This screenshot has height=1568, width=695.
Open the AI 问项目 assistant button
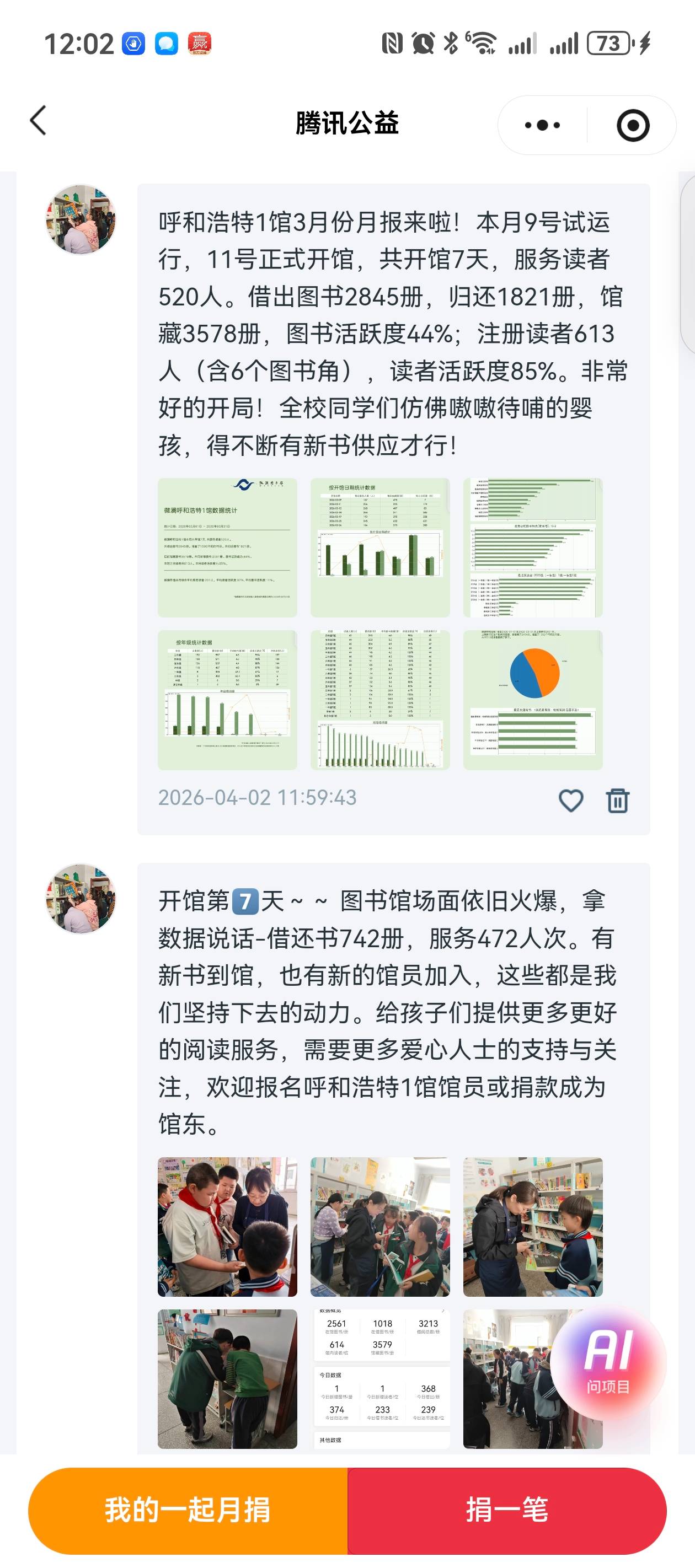tap(607, 1362)
